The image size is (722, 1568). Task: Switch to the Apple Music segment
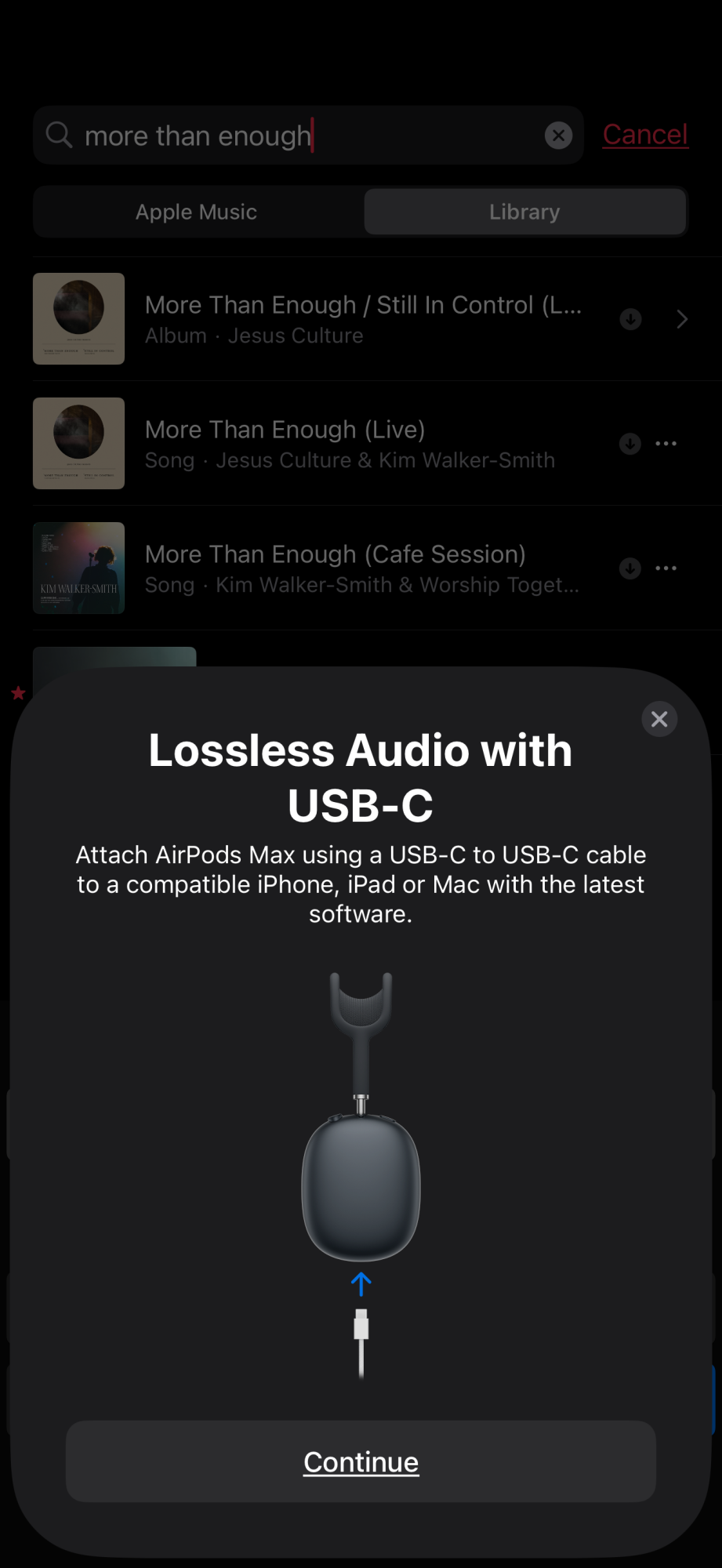197,212
